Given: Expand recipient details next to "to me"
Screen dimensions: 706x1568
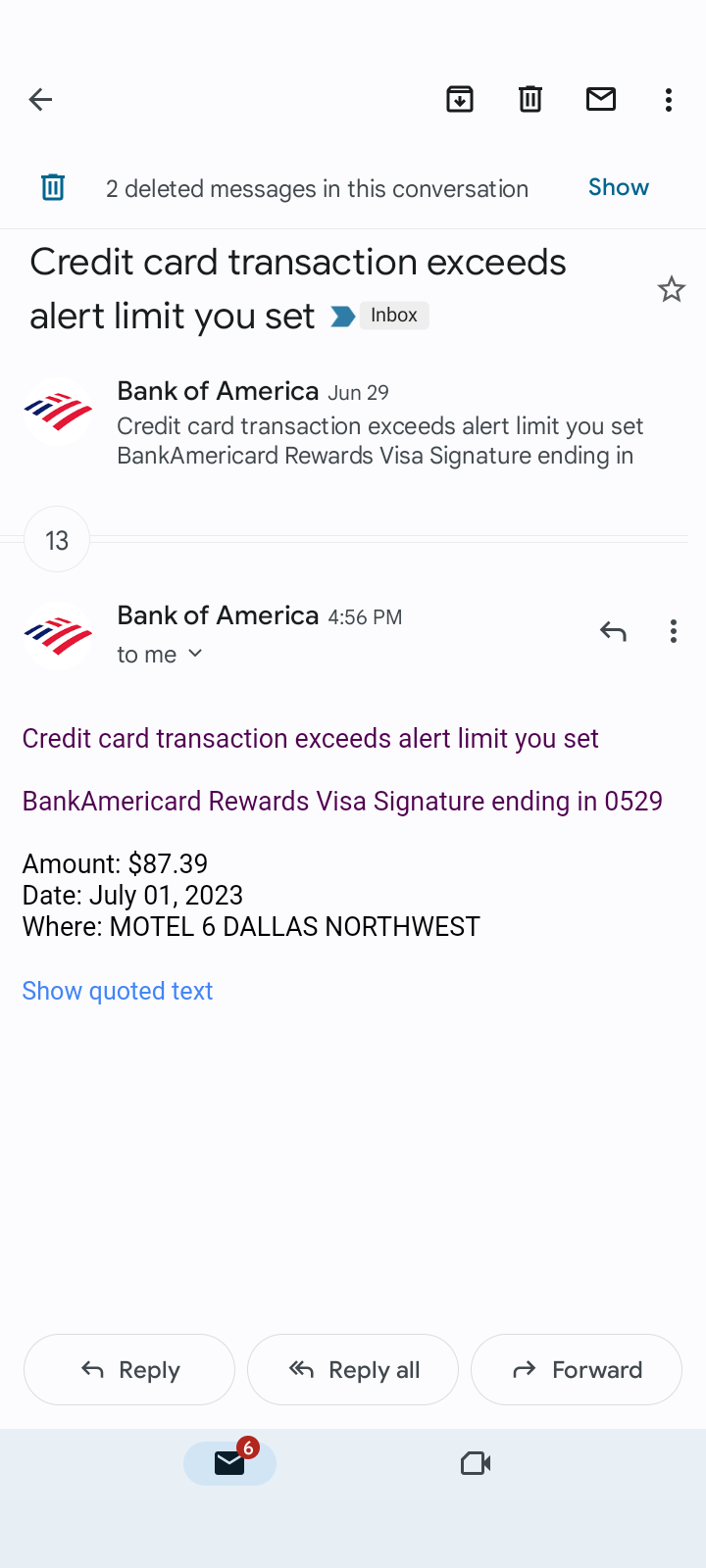Looking at the screenshot, I should pos(194,654).
